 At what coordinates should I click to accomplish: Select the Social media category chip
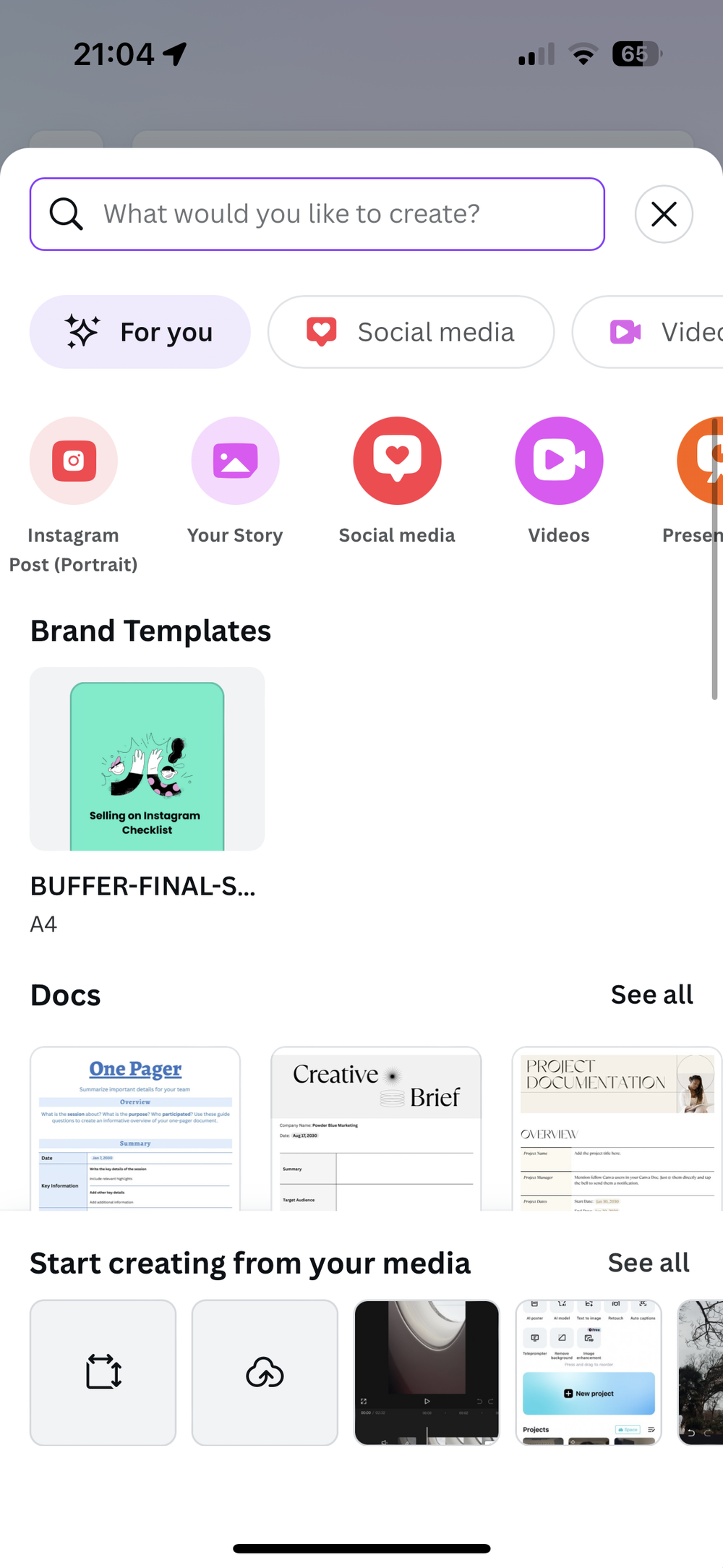pos(410,331)
